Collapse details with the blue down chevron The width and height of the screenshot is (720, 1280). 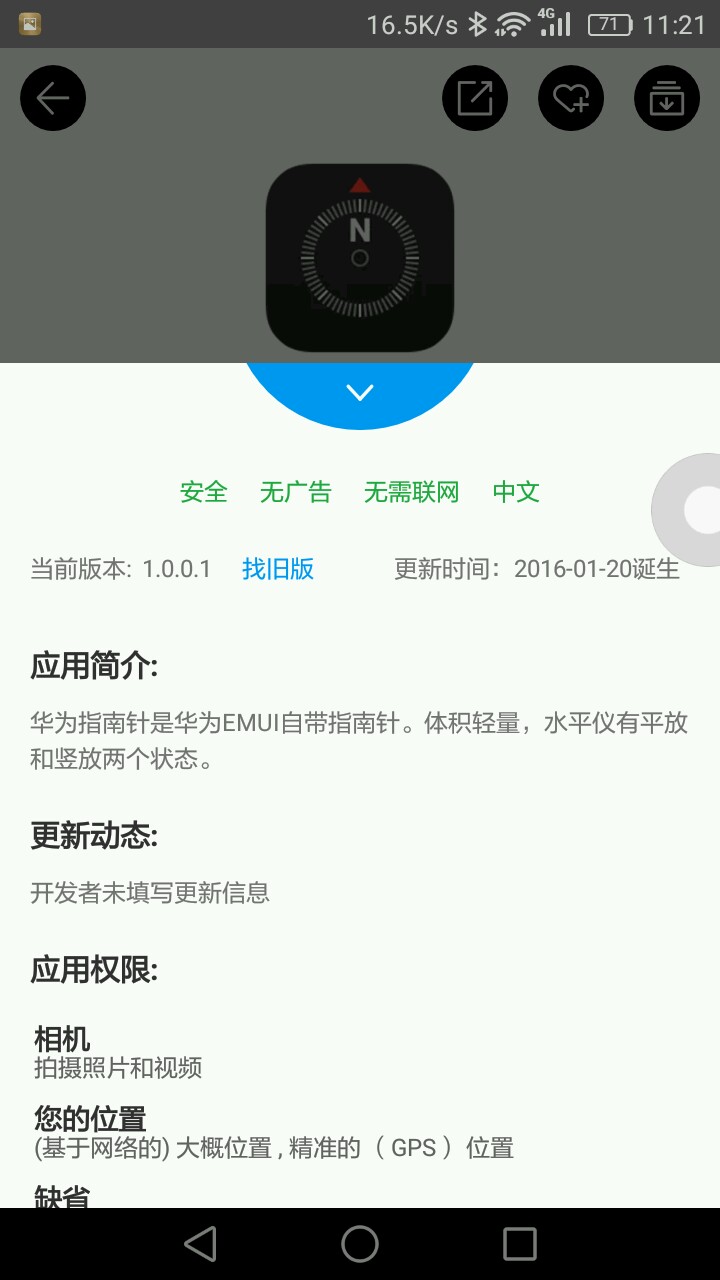[x=360, y=393]
